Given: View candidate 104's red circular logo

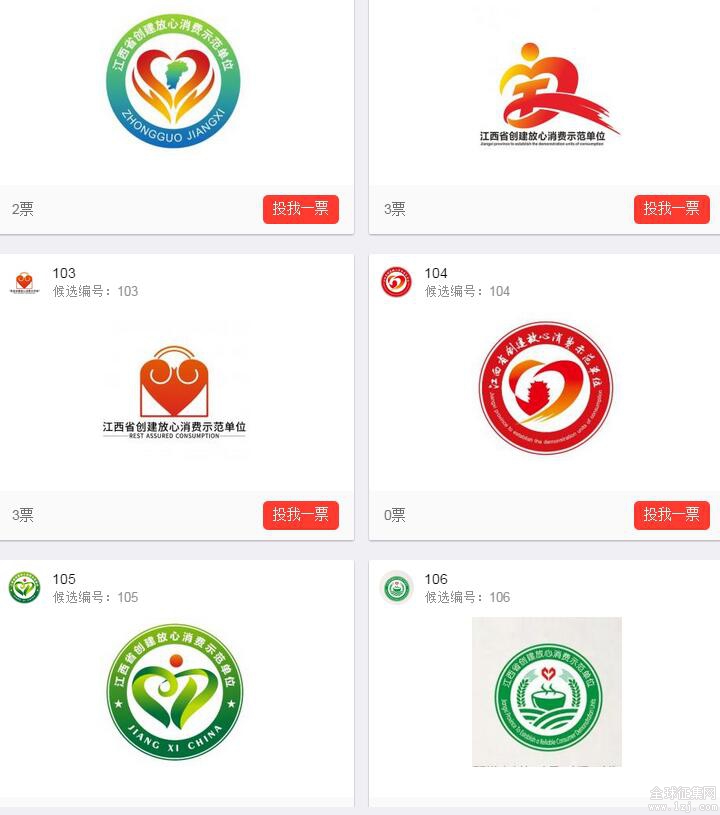Looking at the screenshot, I should tap(546, 388).
